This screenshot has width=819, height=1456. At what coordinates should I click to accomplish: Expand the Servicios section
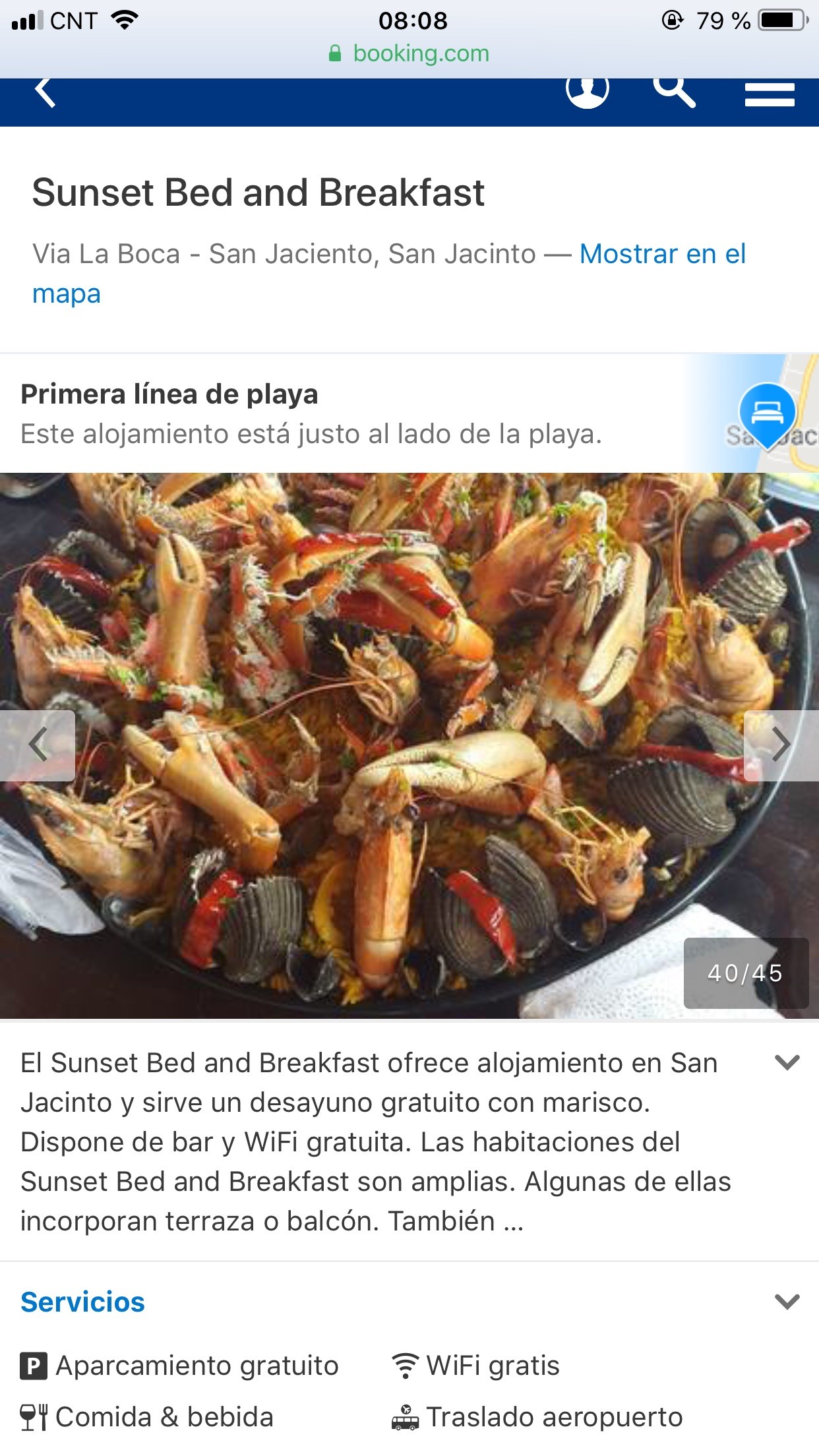[x=787, y=1302]
